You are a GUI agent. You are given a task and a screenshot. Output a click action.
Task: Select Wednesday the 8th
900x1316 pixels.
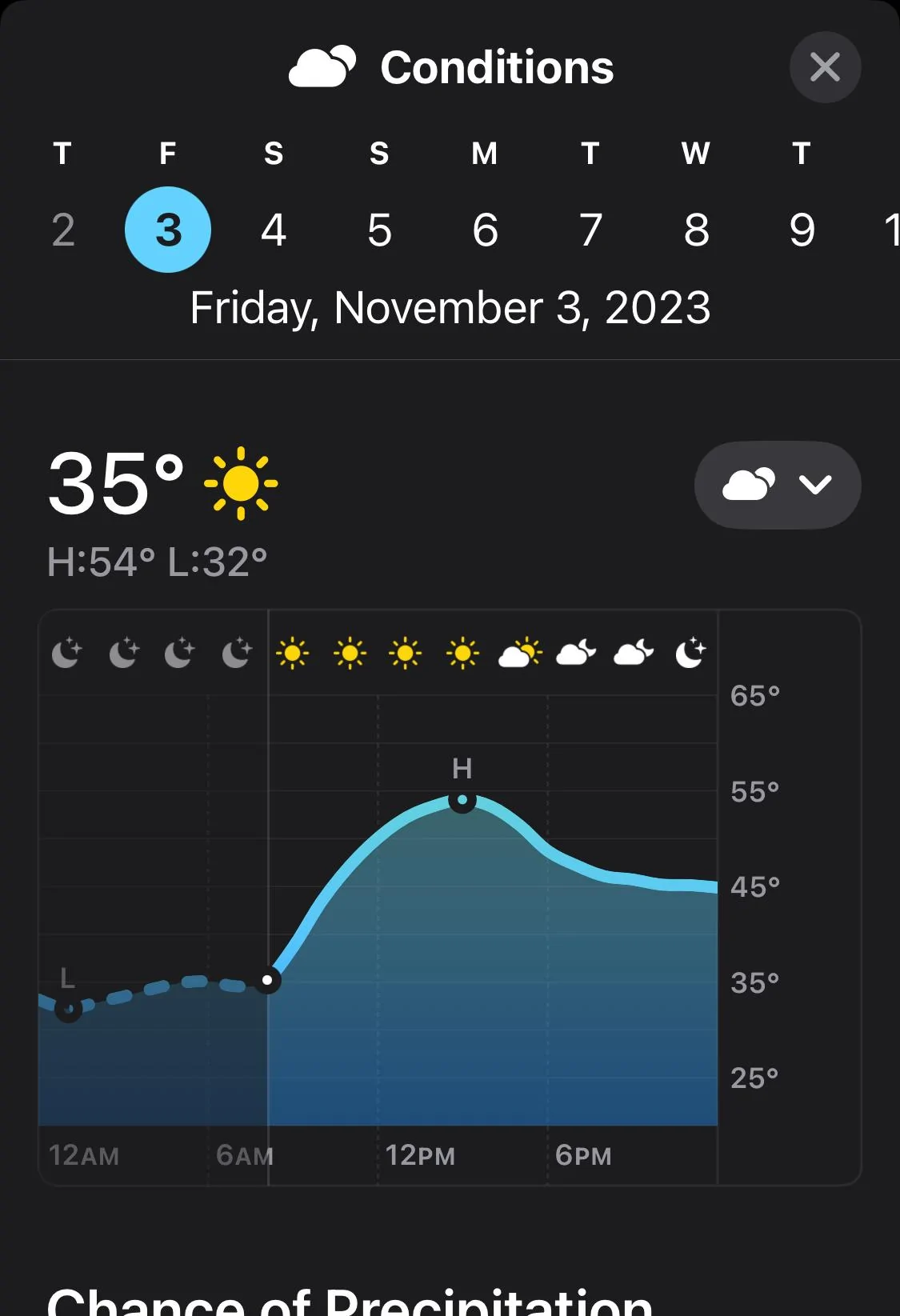point(696,230)
